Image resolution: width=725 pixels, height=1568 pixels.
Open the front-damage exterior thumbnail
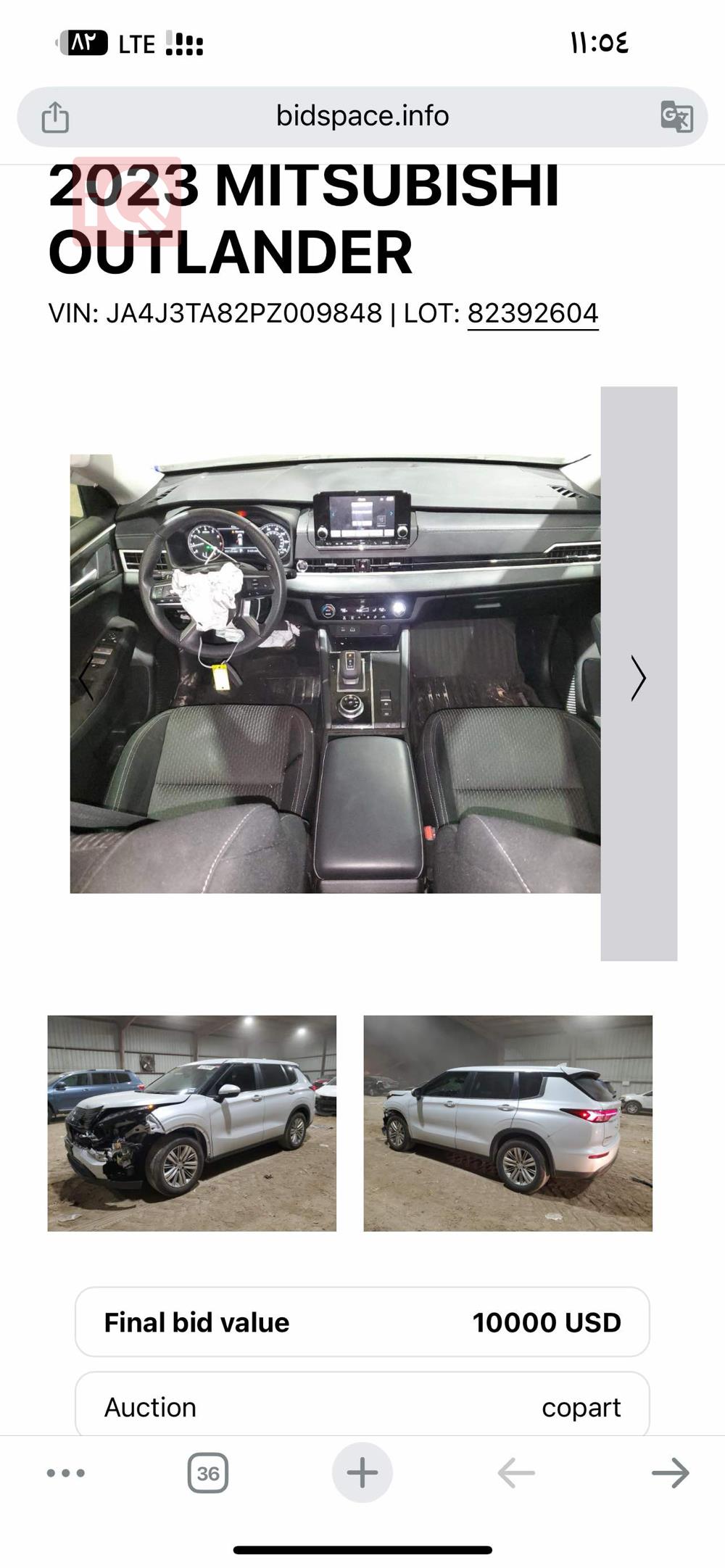(192, 1123)
